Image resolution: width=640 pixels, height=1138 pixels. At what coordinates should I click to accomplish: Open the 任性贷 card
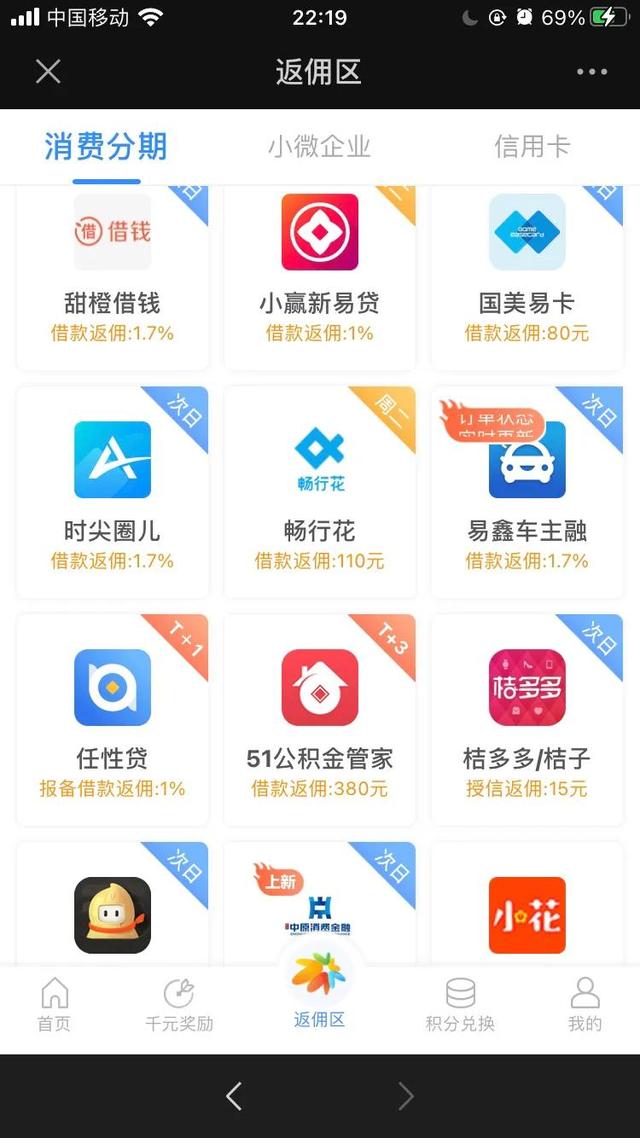click(x=112, y=720)
